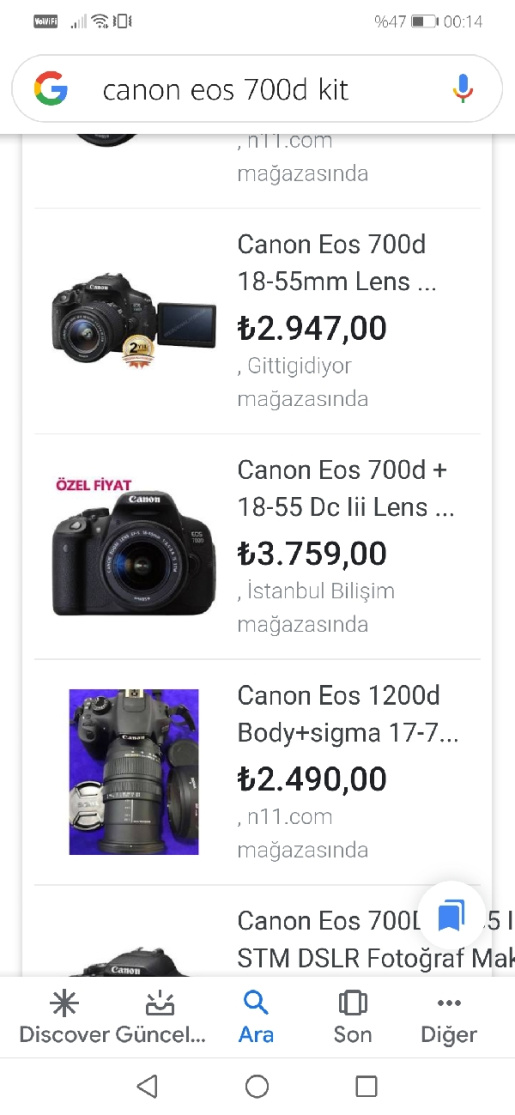The height and width of the screenshot is (1115, 515).
Task: Start voice search with the microphone icon
Action: tap(462, 89)
